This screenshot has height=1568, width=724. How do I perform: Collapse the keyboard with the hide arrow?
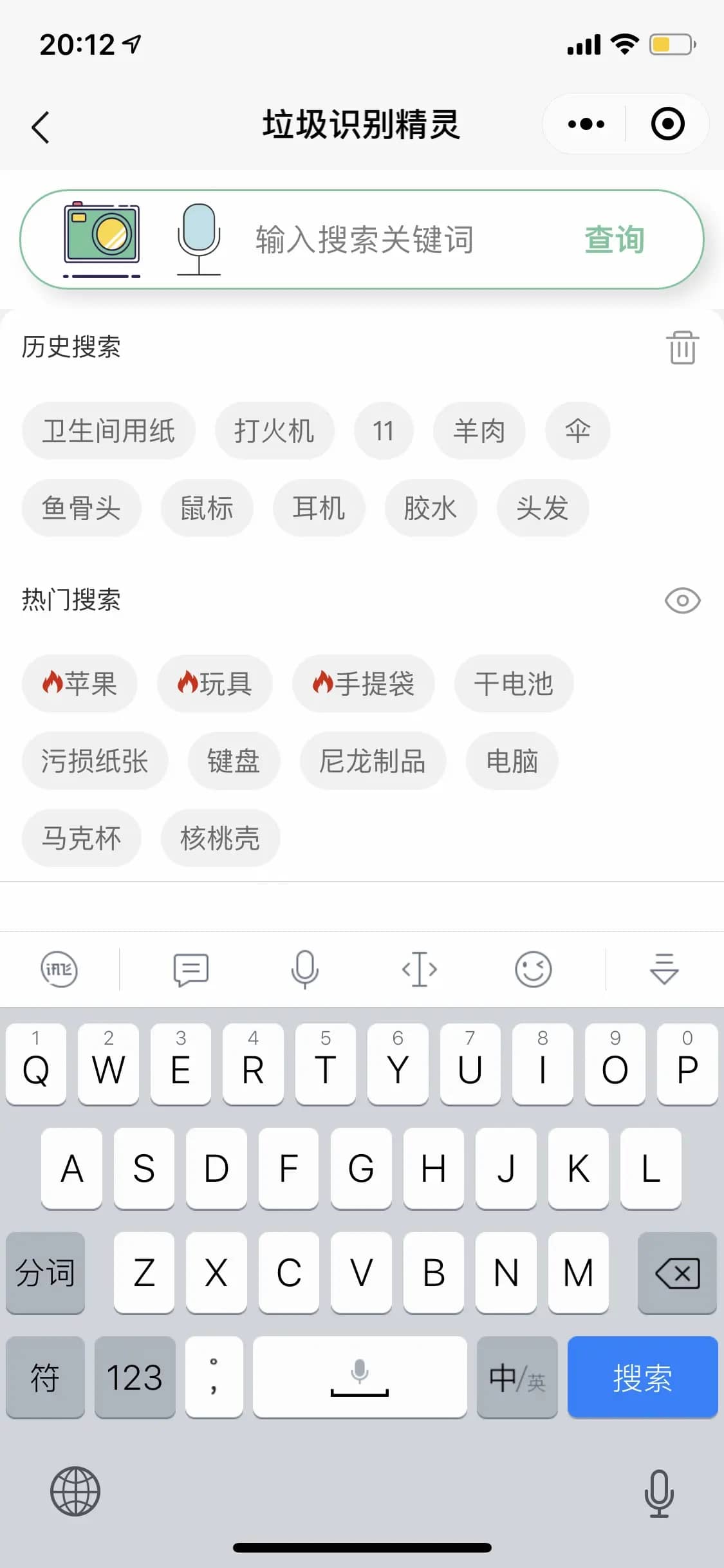pos(664,969)
